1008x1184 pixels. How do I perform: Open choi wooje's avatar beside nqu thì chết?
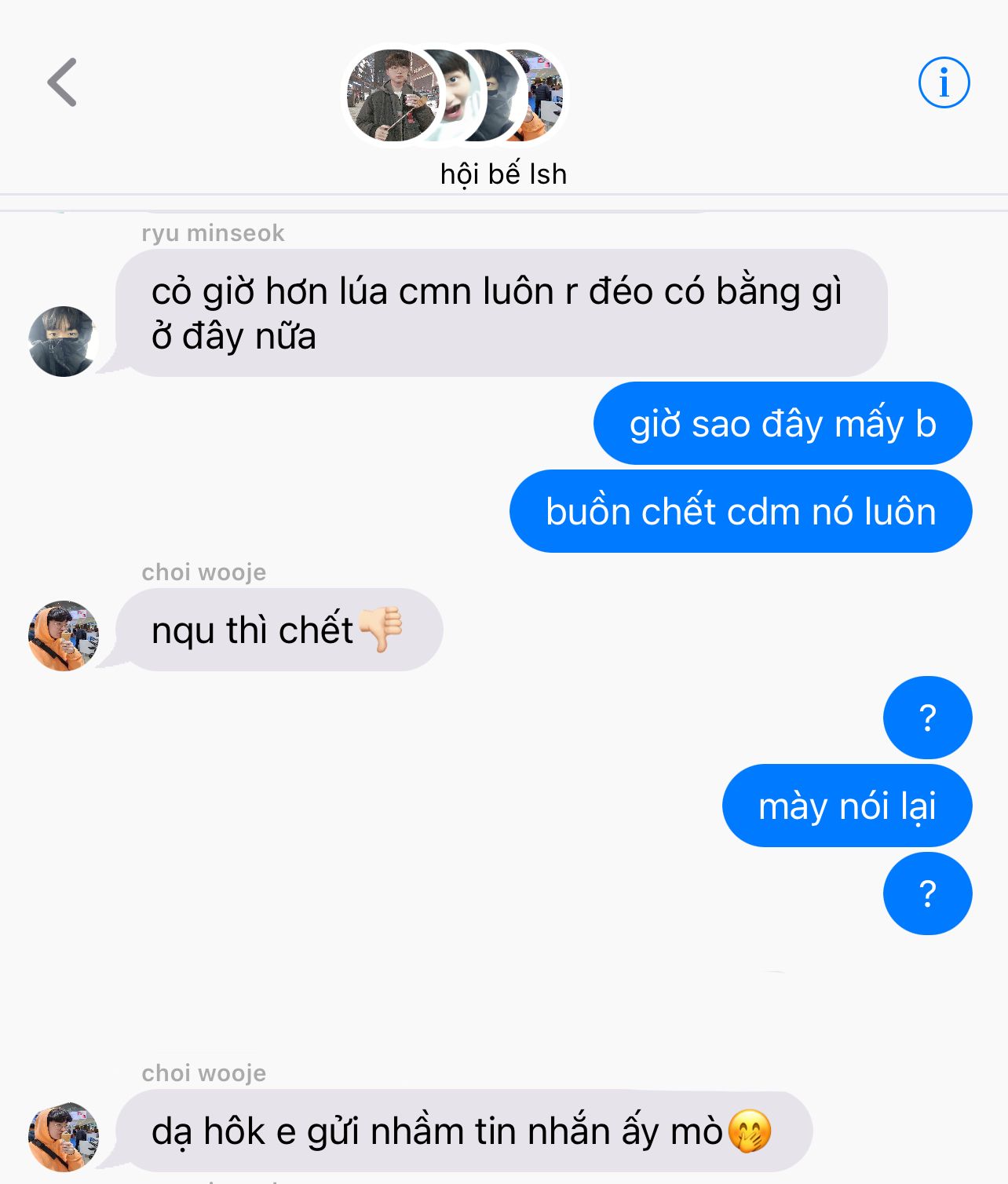coord(63,636)
